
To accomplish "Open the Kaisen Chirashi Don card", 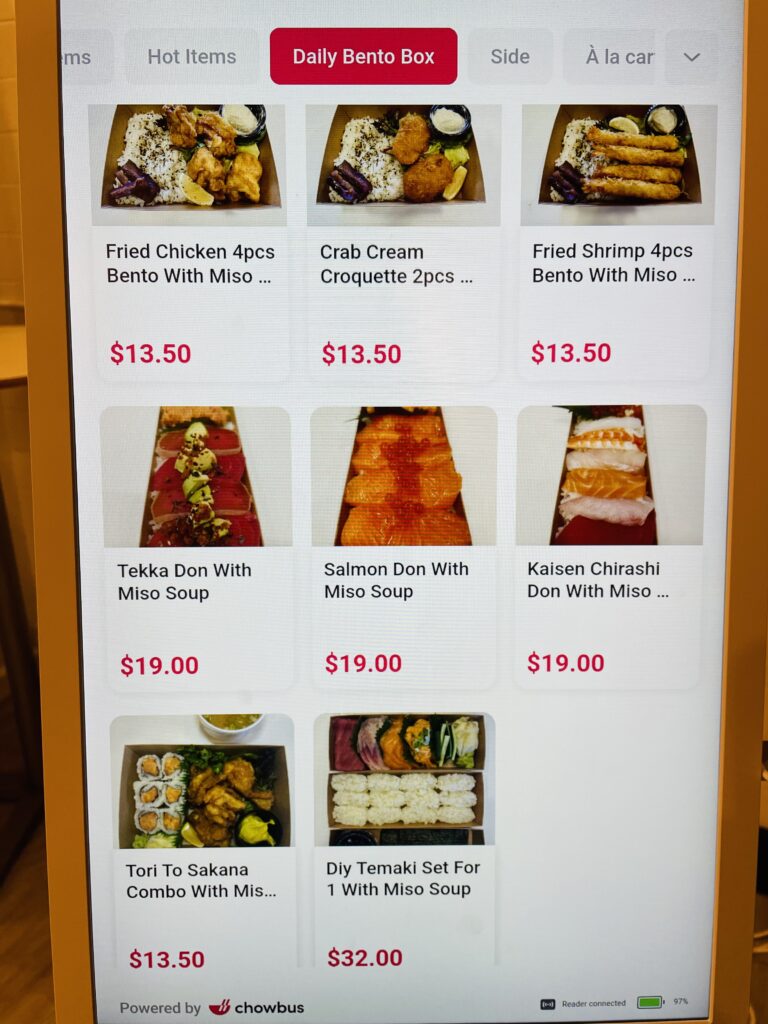I will (610, 545).
